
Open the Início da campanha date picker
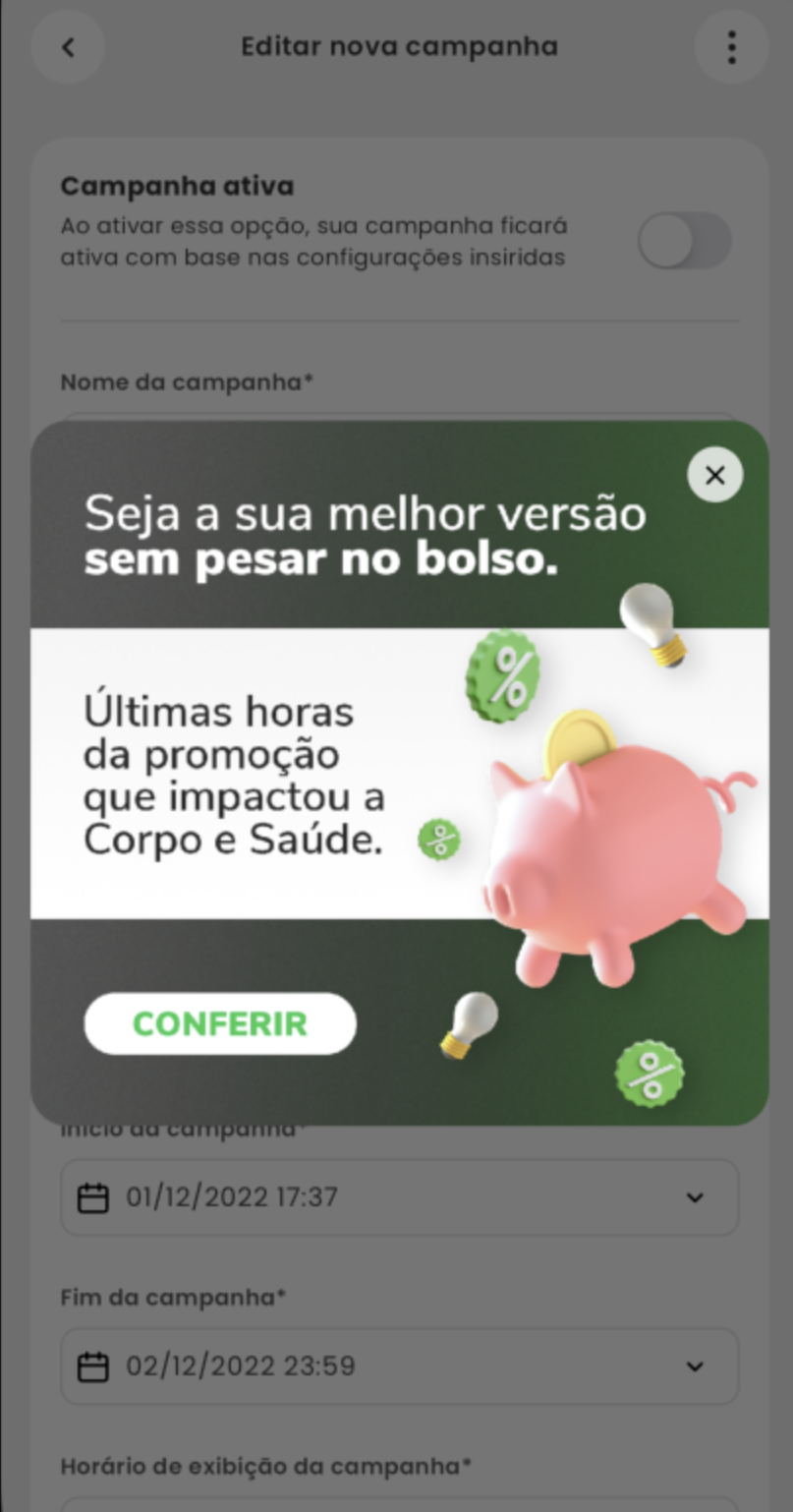[399, 1197]
